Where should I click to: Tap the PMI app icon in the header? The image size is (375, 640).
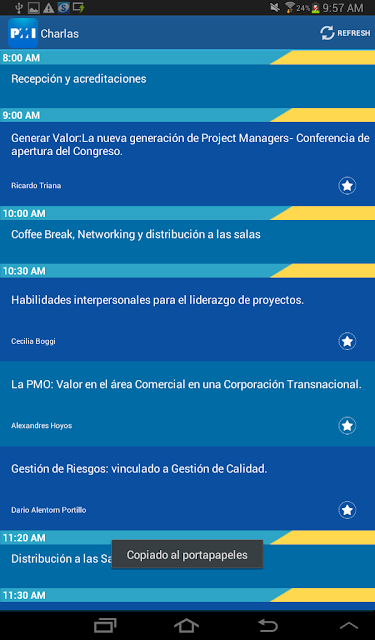pyautogui.click(x=23, y=33)
